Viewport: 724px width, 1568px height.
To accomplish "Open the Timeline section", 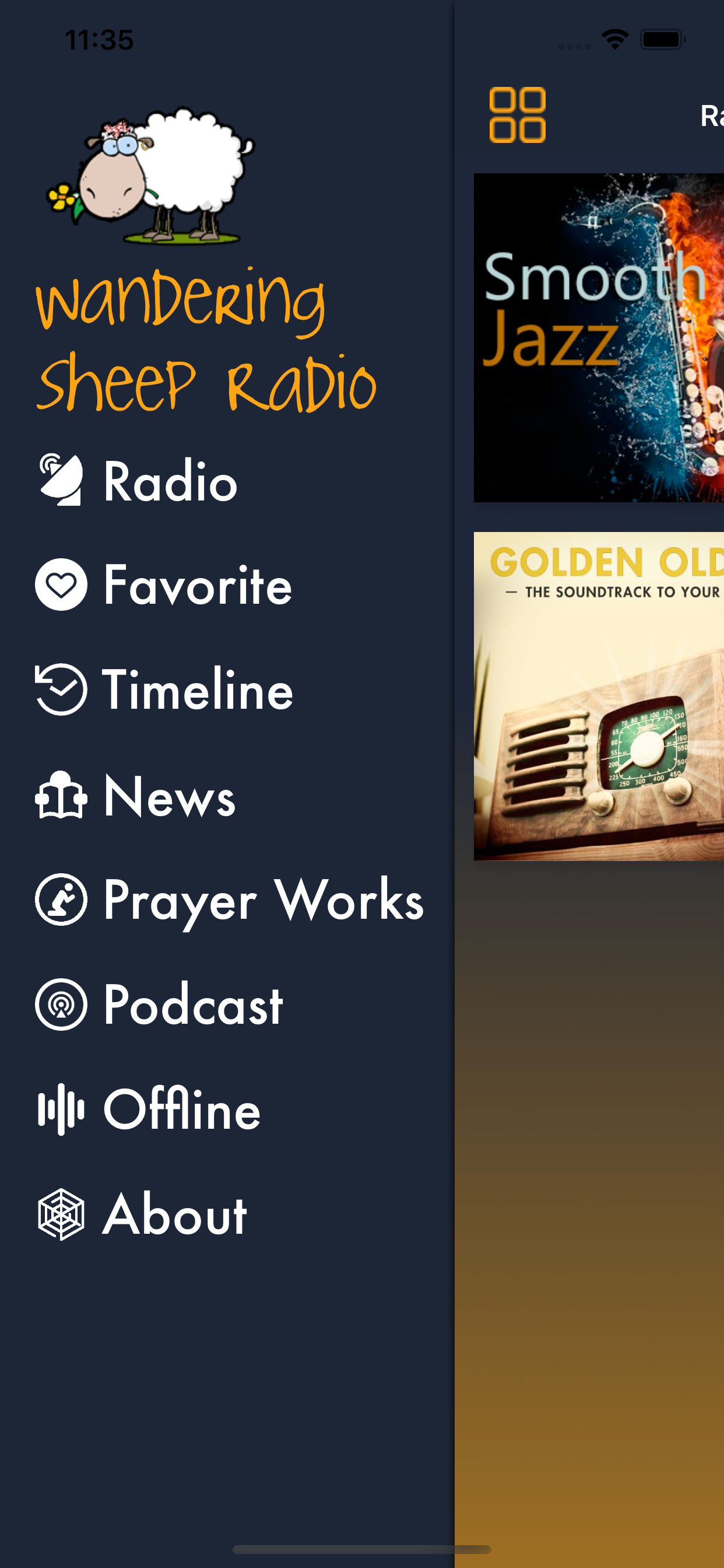I will coord(197,688).
